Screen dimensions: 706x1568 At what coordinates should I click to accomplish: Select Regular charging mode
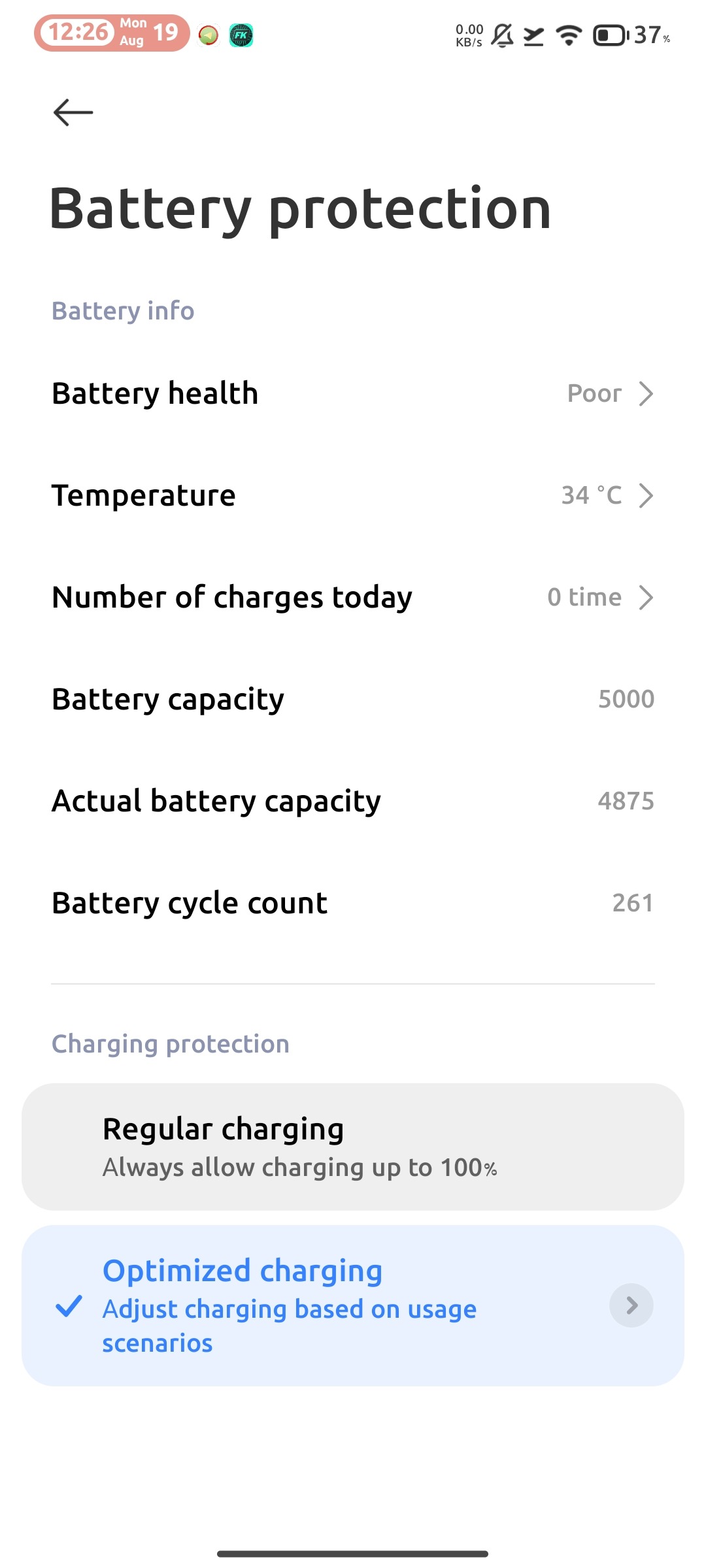[x=353, y=1147]
